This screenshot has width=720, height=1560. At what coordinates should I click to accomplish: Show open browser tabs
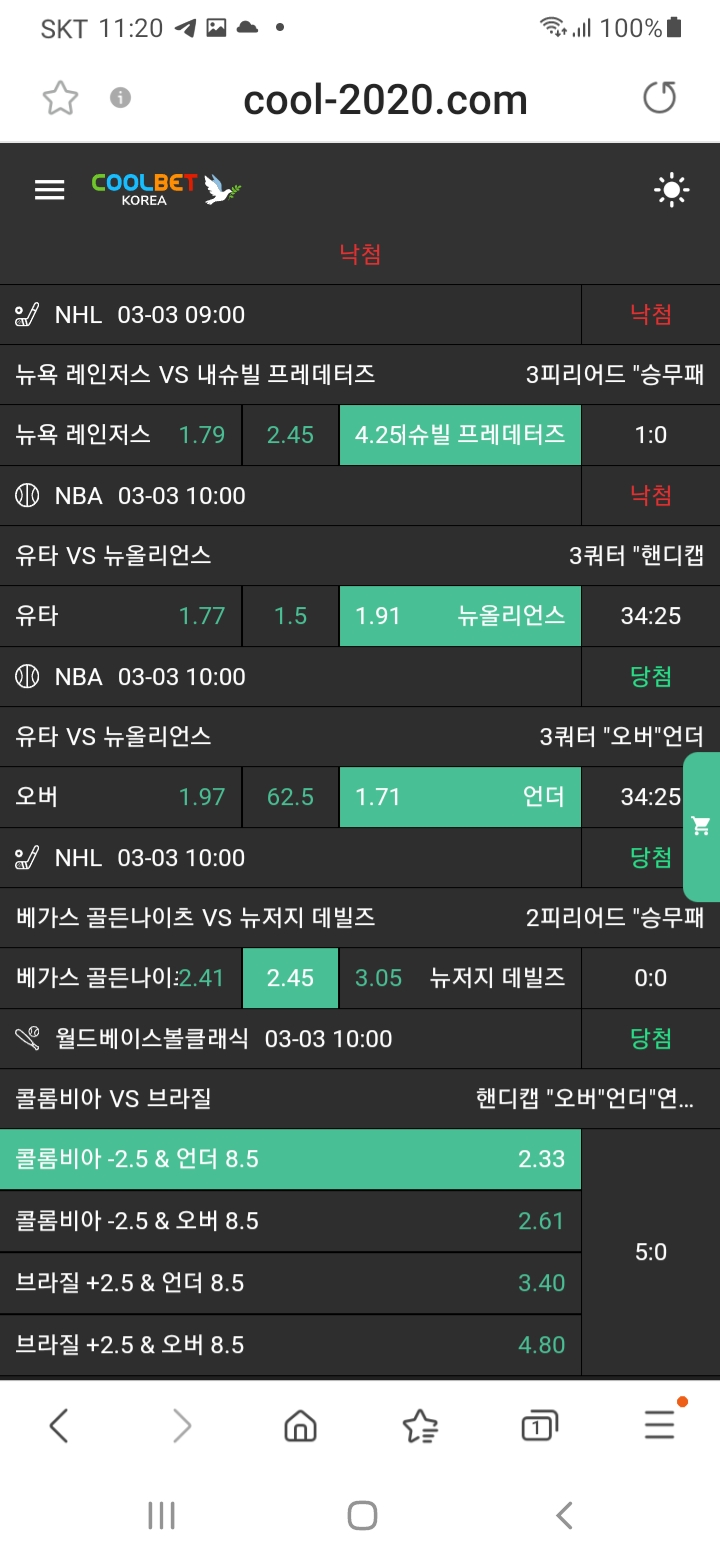point(539,1425)
